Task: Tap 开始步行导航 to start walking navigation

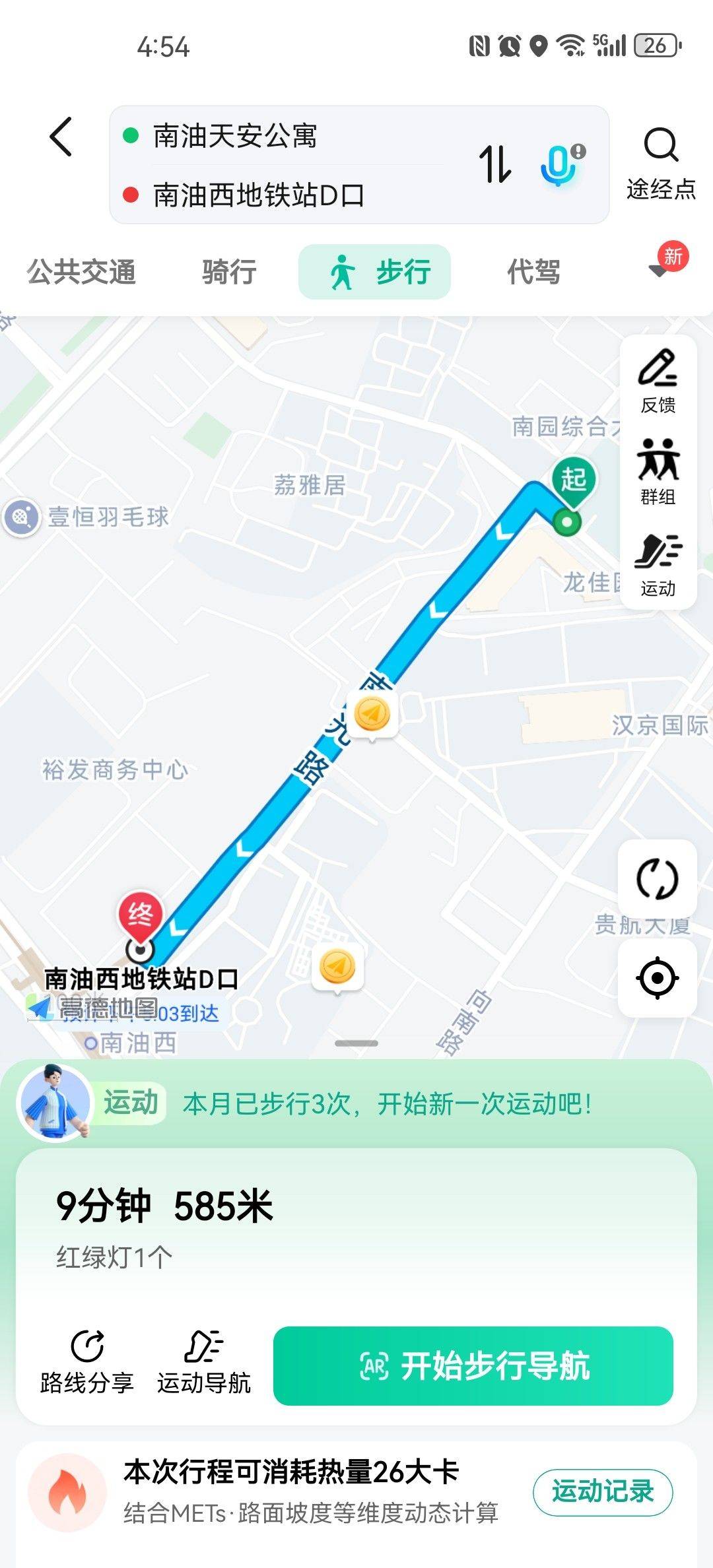Action: (x=473, y=1365)
